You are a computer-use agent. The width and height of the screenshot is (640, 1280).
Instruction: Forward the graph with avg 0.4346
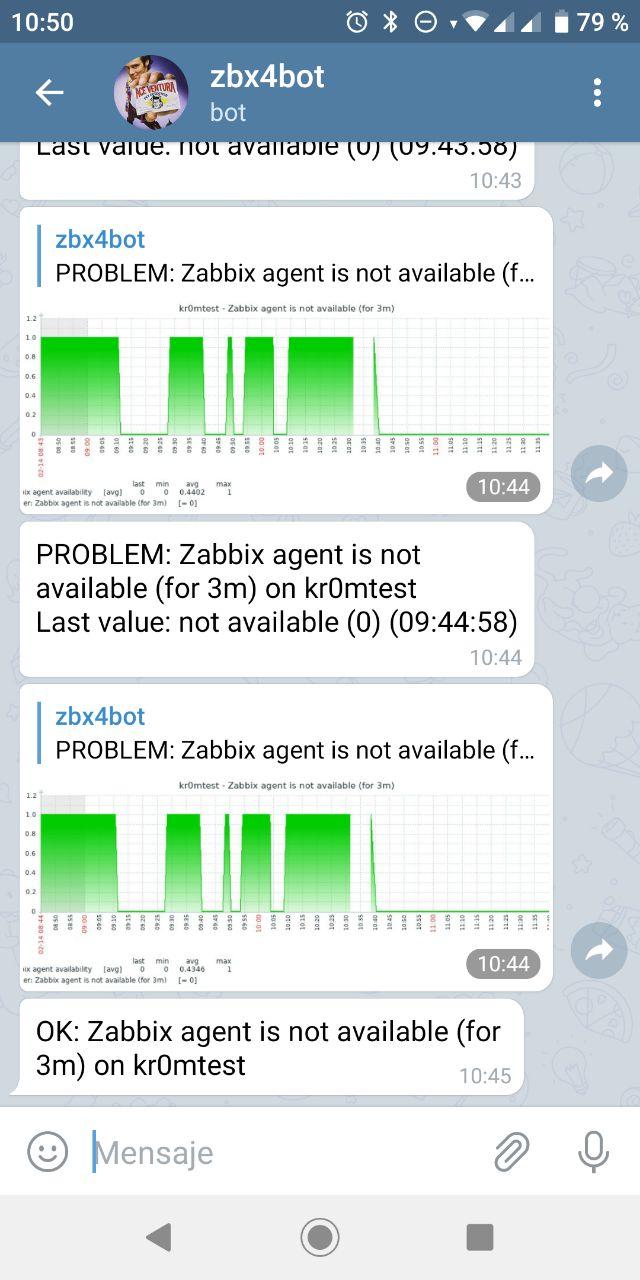coord(598,951)
